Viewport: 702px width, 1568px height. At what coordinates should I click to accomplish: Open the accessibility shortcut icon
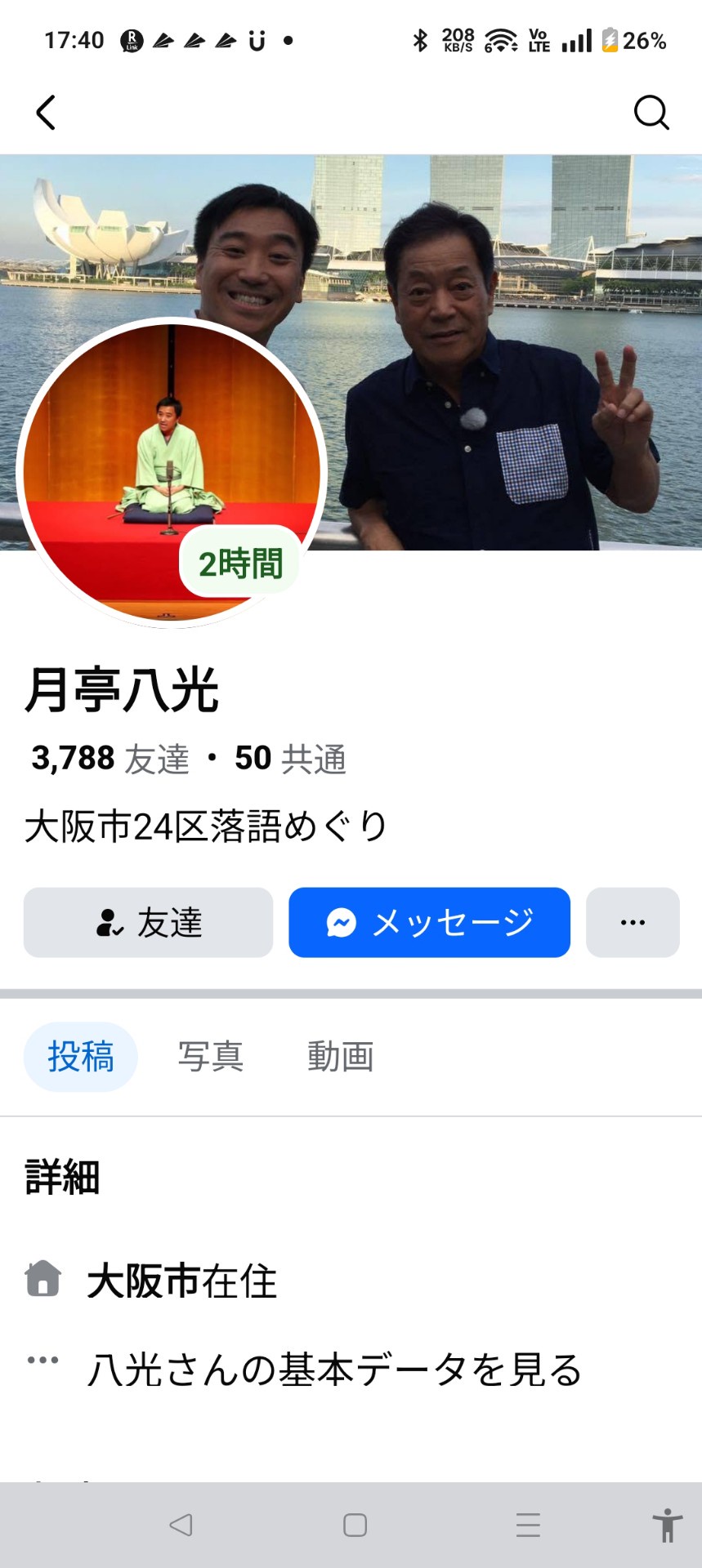coord(667,1525)
